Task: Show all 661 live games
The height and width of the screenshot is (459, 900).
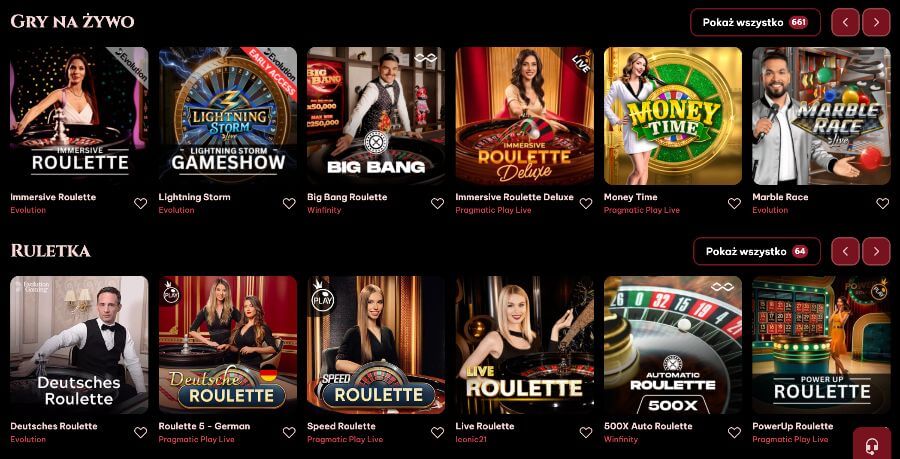Action: click(755, 22)
